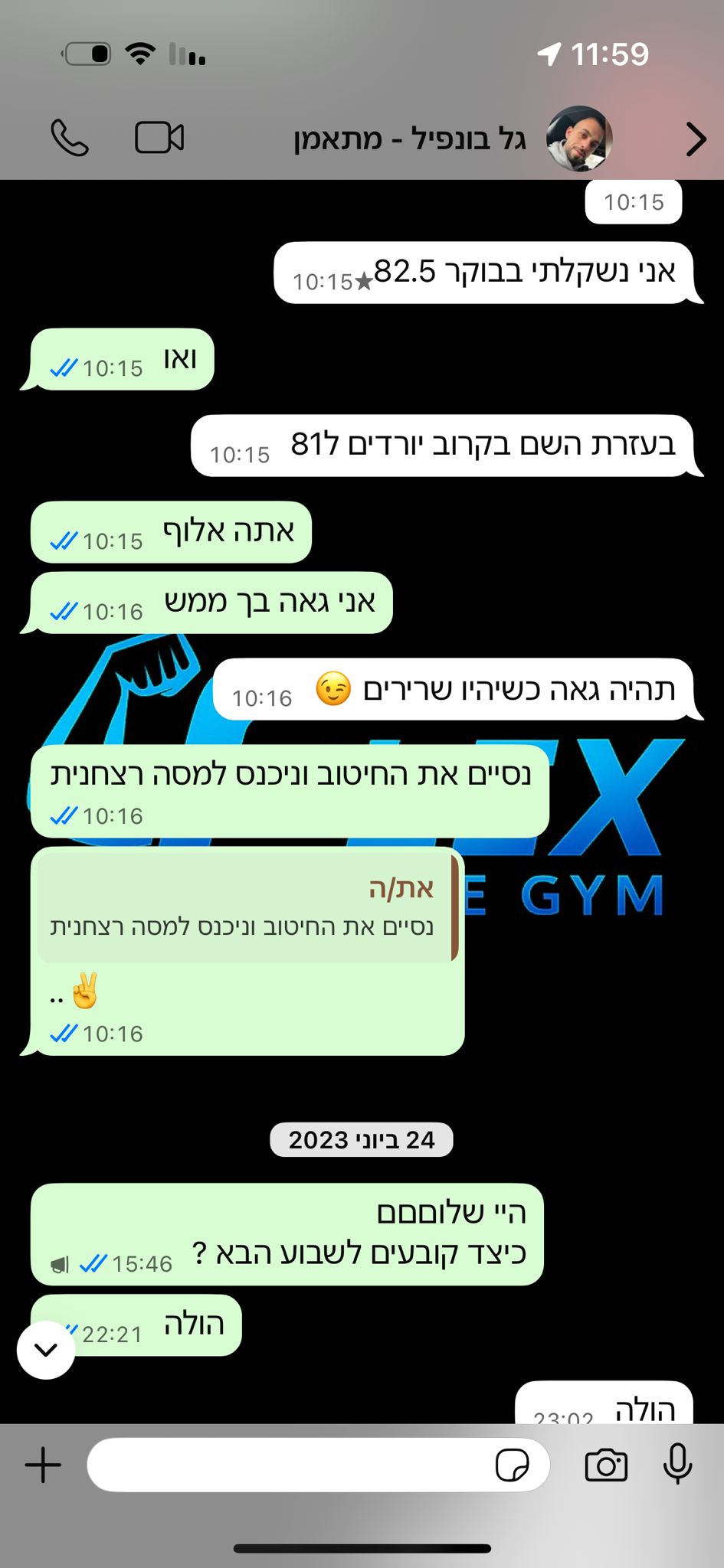Image resolution: width=724 pixels, height=1568 pixels.
Task: Record a voice message with the microphone
Action: point(677,1464)
